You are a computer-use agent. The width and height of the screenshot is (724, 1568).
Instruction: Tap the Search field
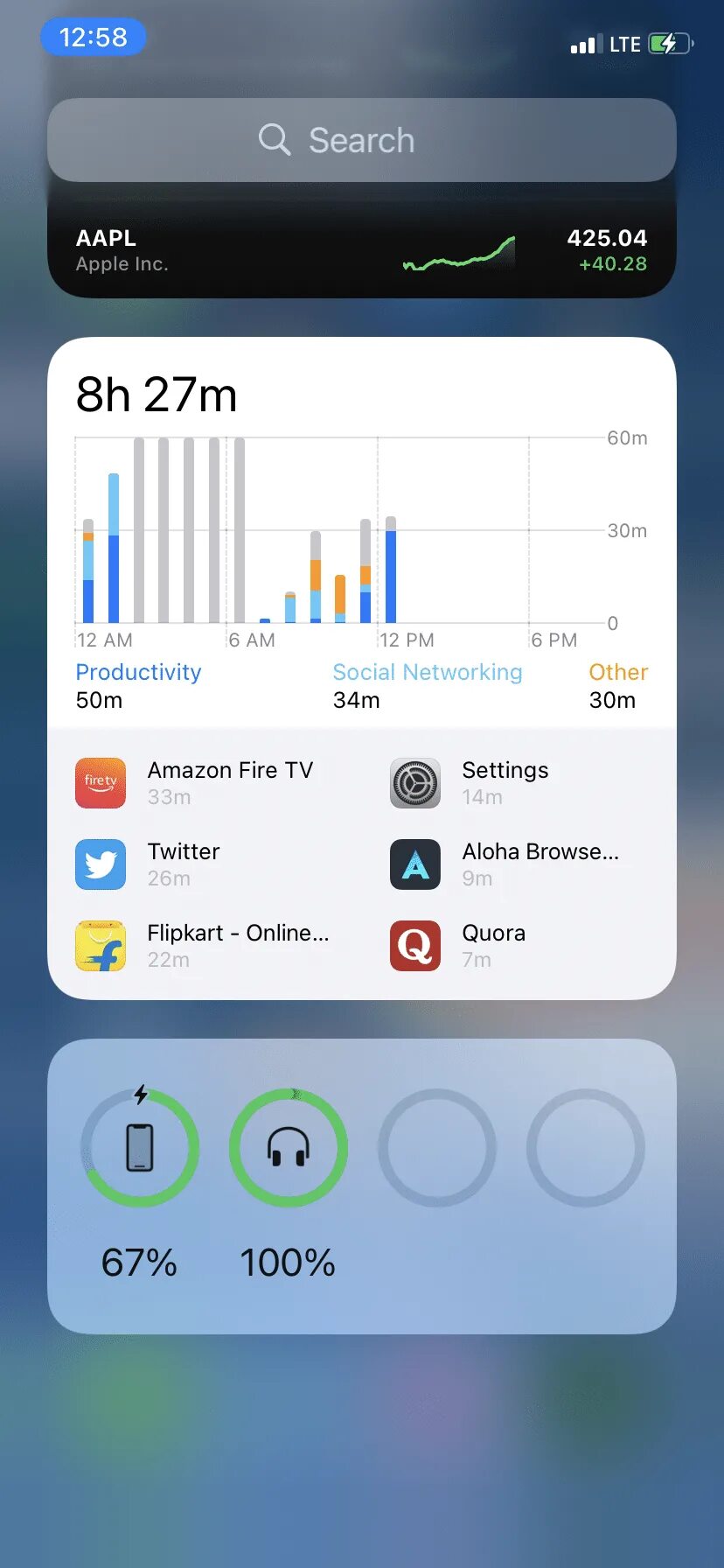(361, 140)
